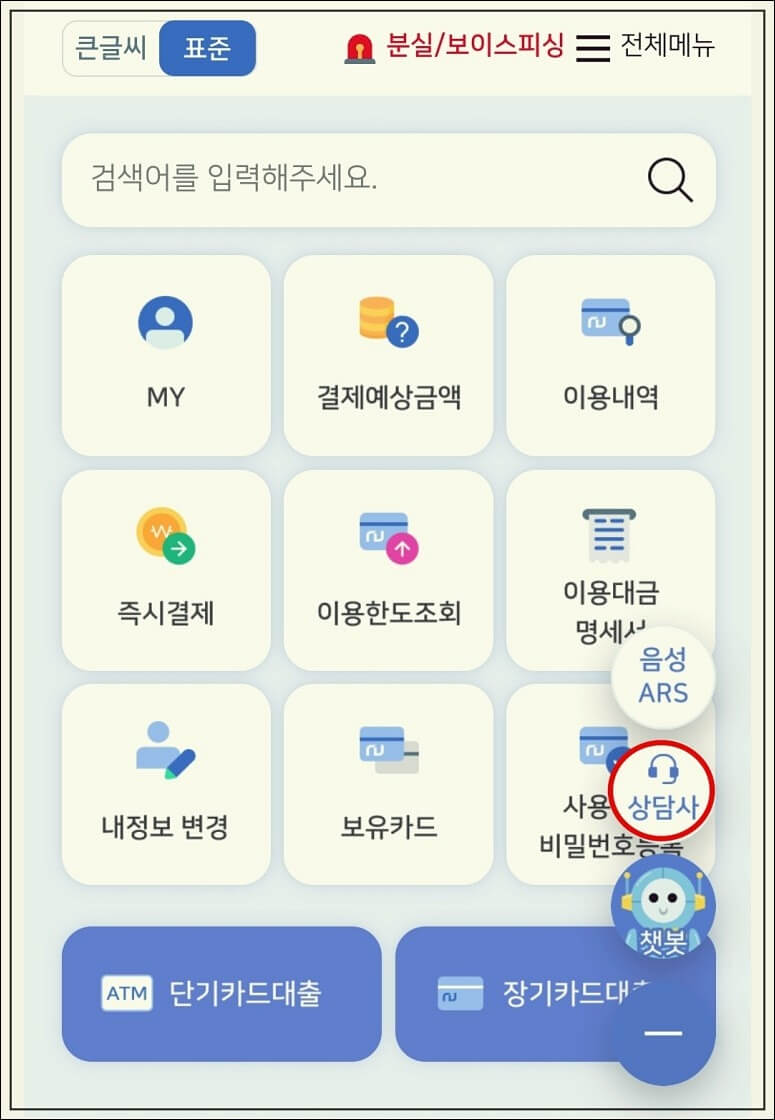Open the MY profile icon

(x=165, y=322)
